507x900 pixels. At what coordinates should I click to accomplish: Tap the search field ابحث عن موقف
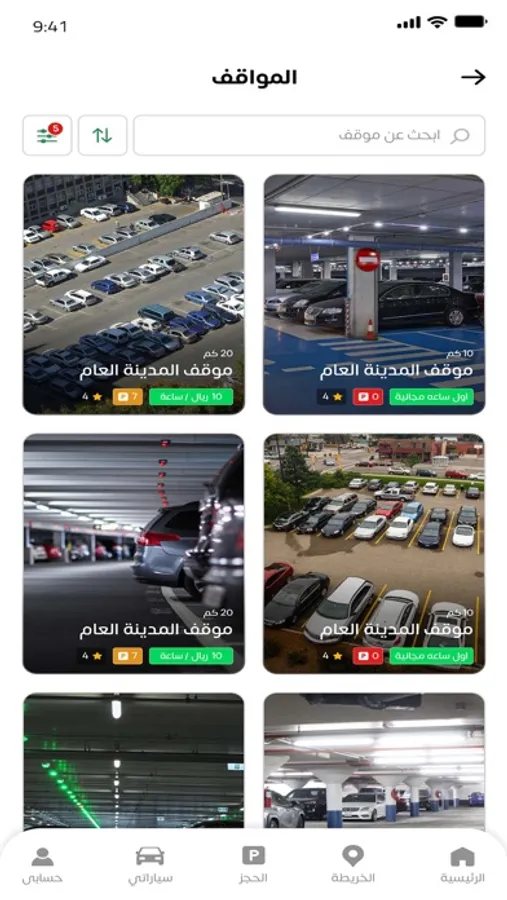point(309,135)
